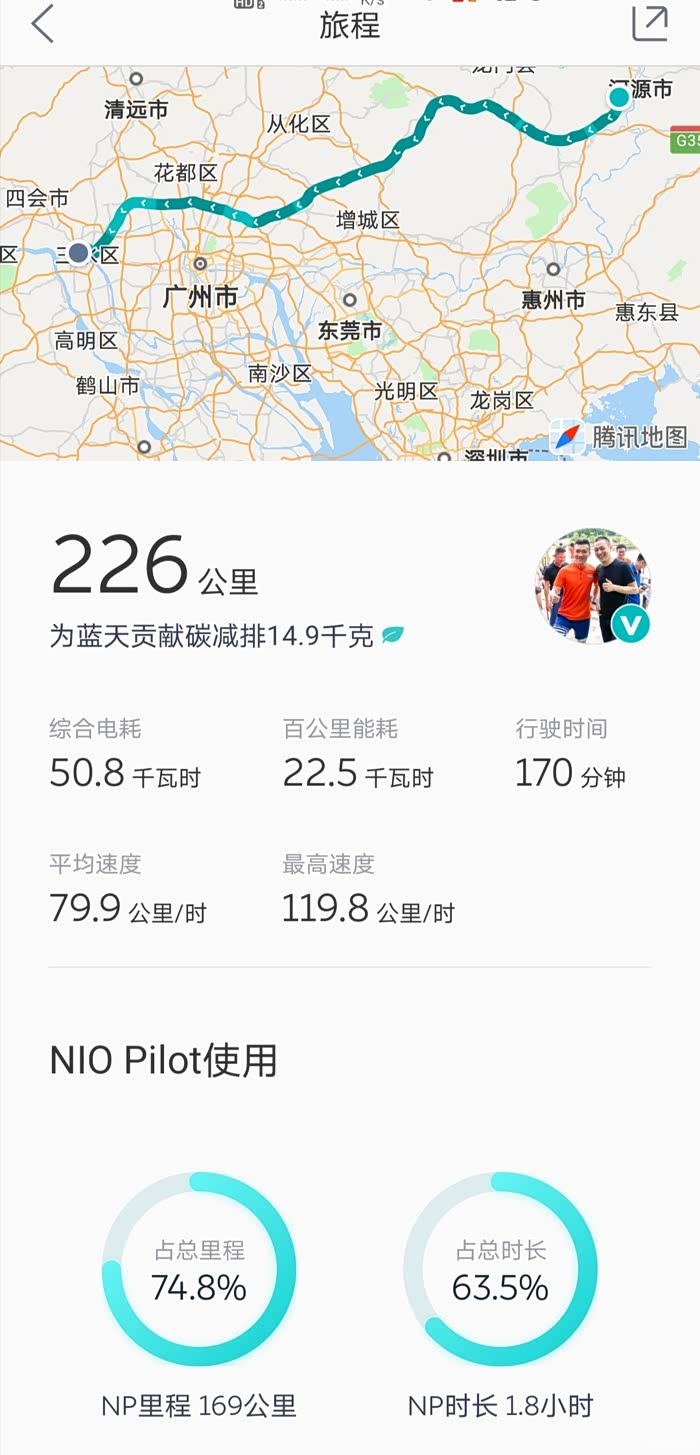The image size is (700, 1455).
Task: Share this trip summary
Action: [649, 24]
